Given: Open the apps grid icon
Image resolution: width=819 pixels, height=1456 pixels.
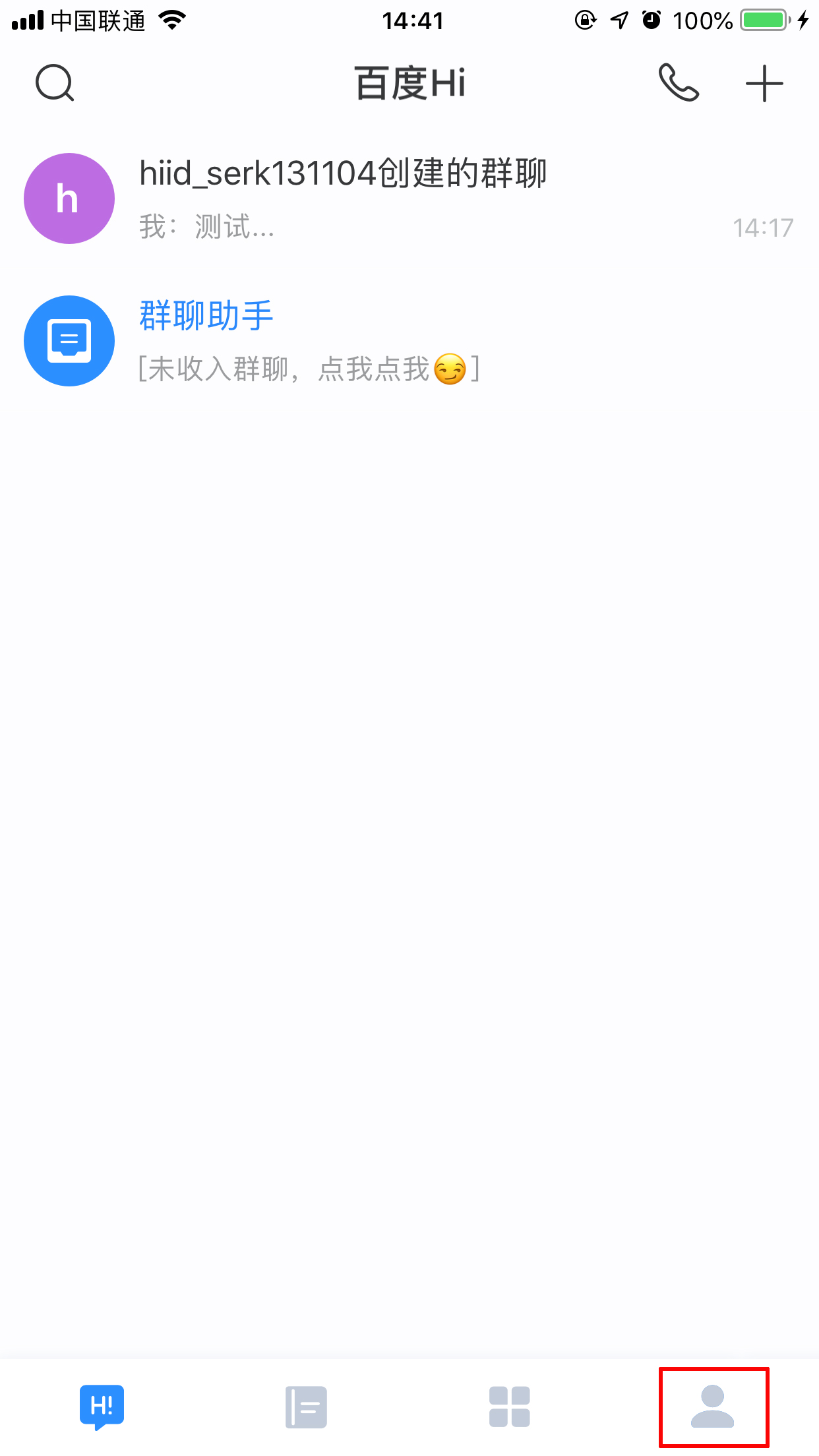Looking at the screenshot, I should pyautogui.click(x=509, y=1406).
